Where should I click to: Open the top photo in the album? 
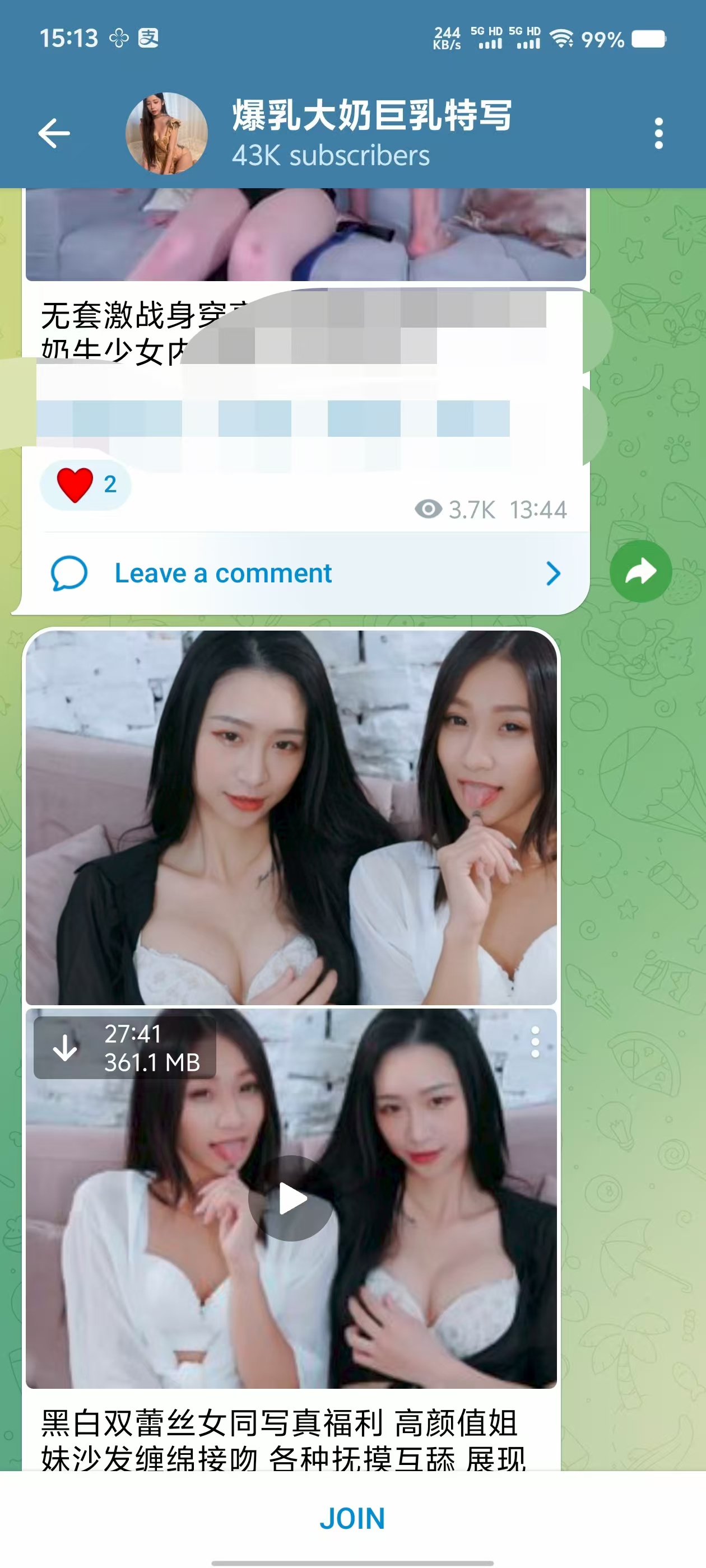click(291, 816)
